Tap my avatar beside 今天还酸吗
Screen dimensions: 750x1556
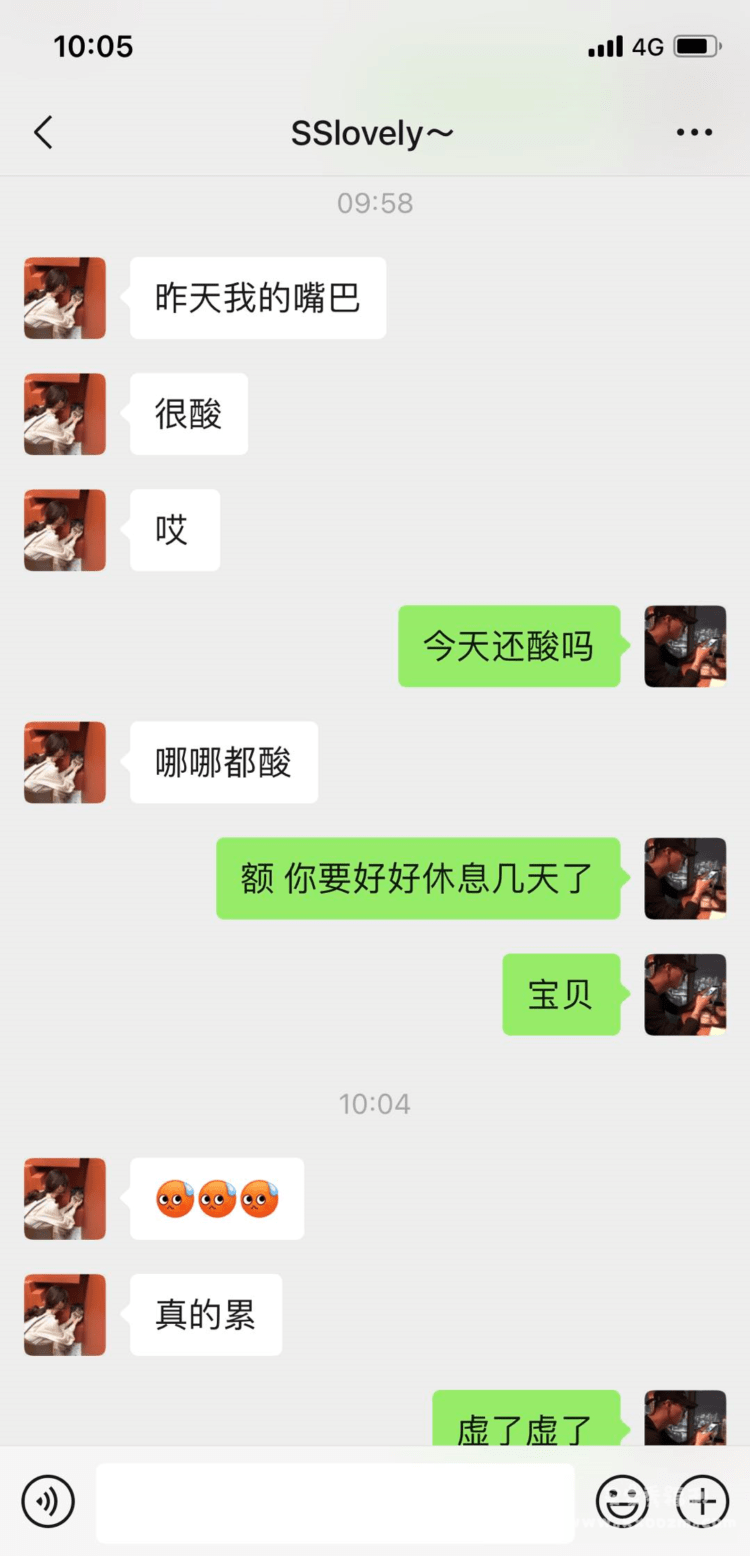[x=685, y=646]
